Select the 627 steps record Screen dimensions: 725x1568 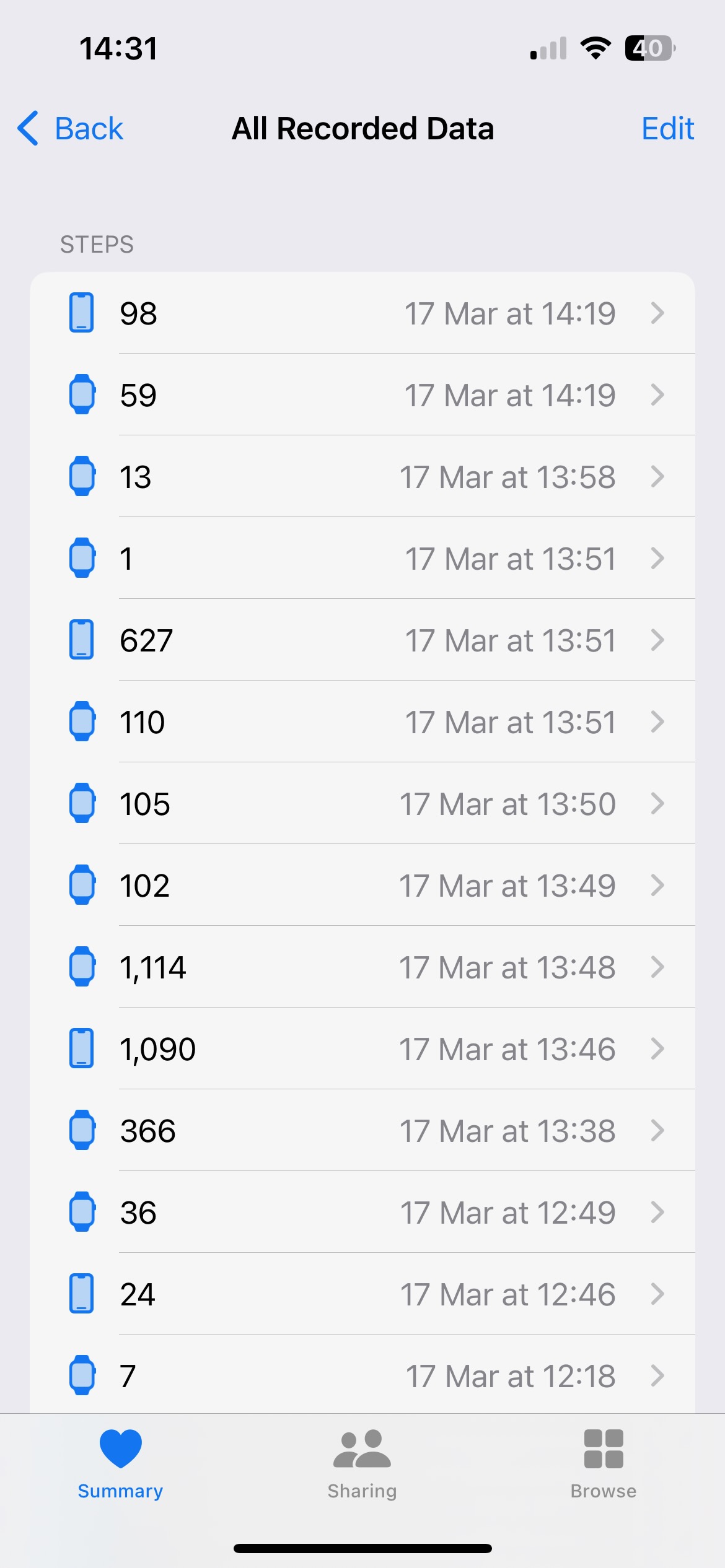pos(362,640)
